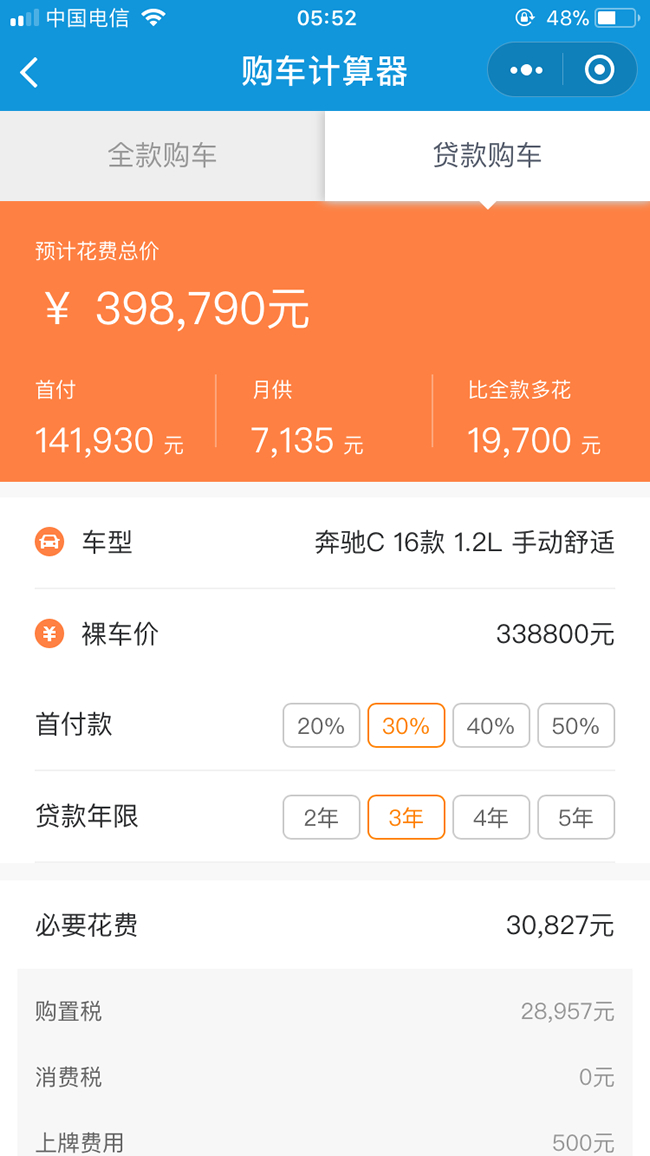The height and width of the screenshot is (1156, 650).
Task: Choose a 2年 loan term
Action: [321, 818]
